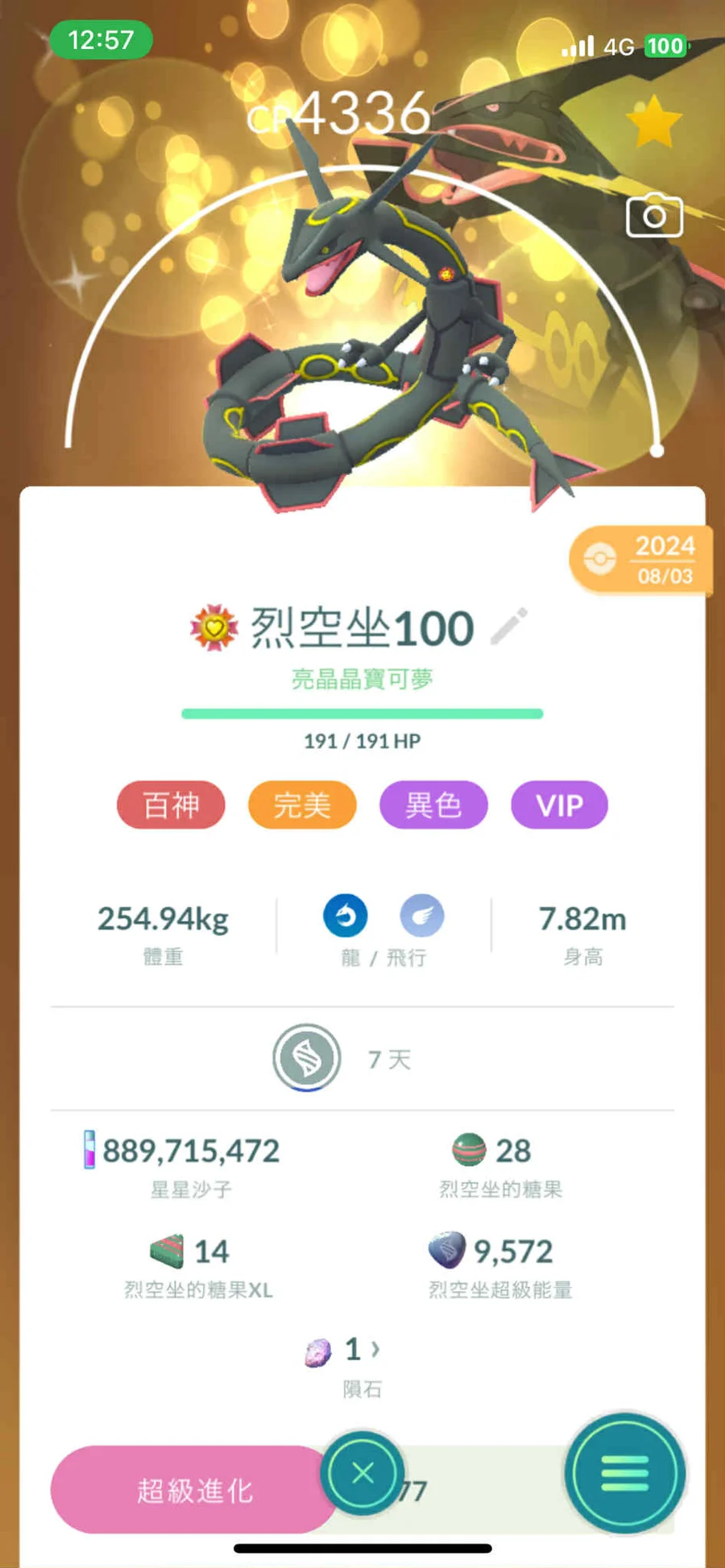This screenshot has height=1568, width=725.
Task: Edit the nickname 烈空坐100 with the pencil
Action: (x=509, y=627)
